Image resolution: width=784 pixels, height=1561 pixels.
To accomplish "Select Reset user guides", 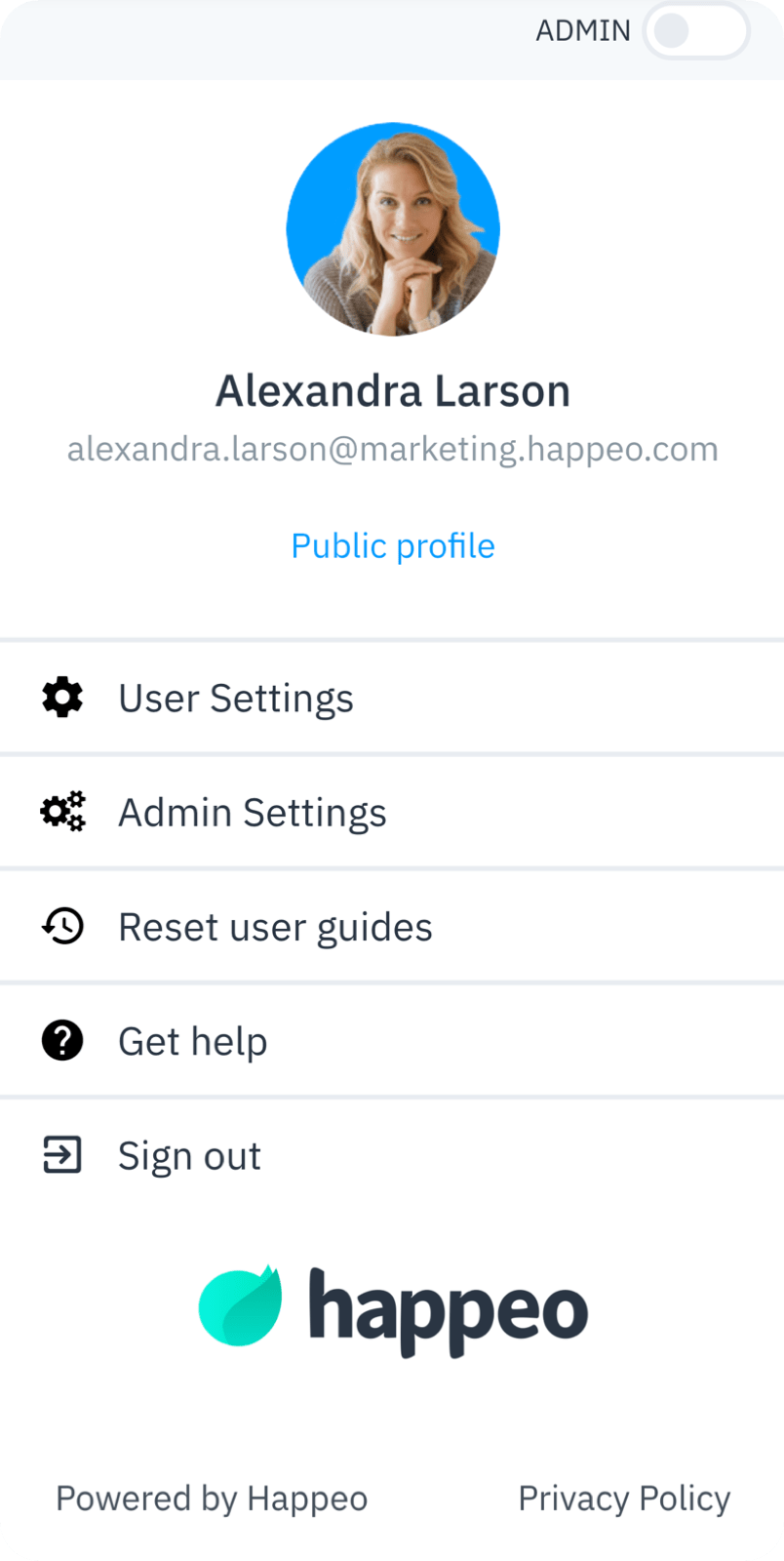I will 275,927.
